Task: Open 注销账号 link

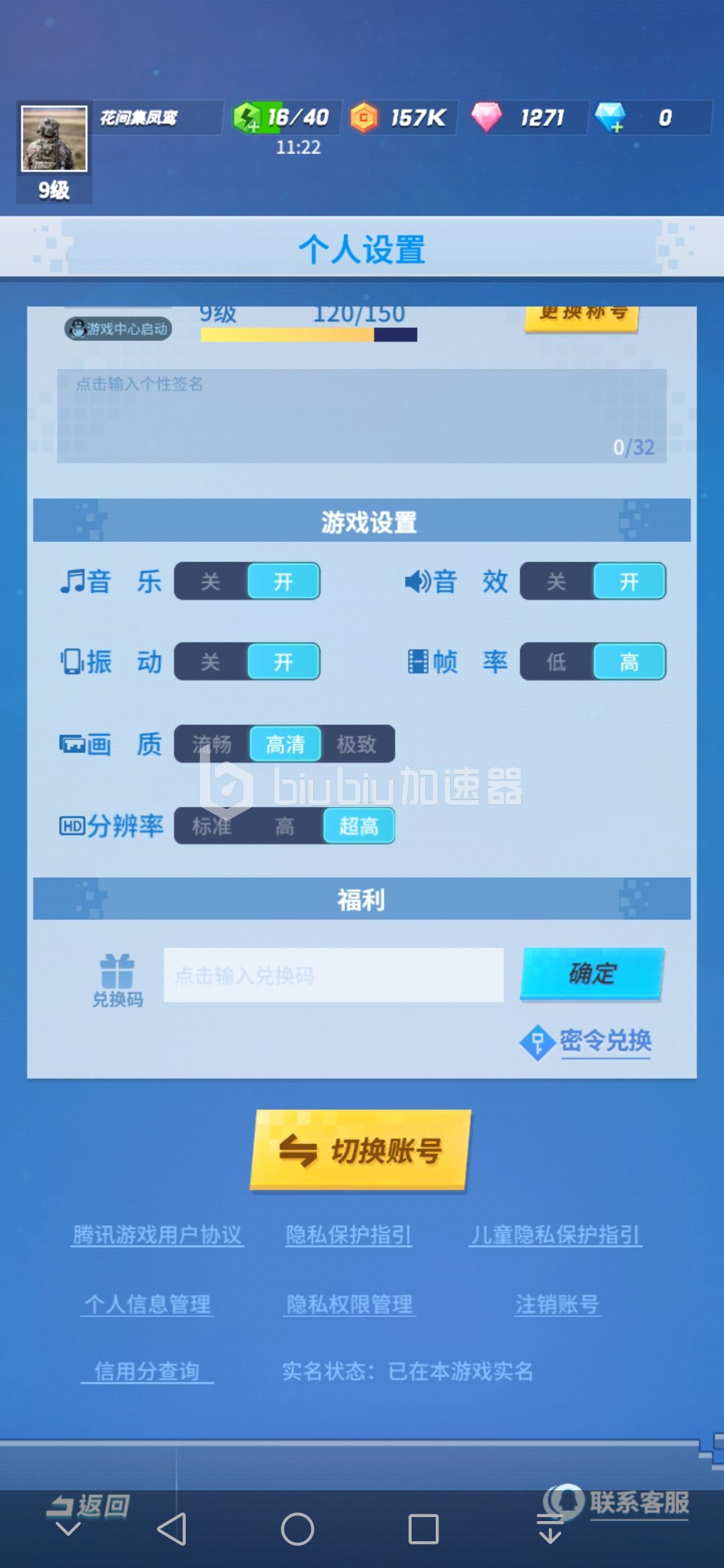Action: [x=556, y=1304]
